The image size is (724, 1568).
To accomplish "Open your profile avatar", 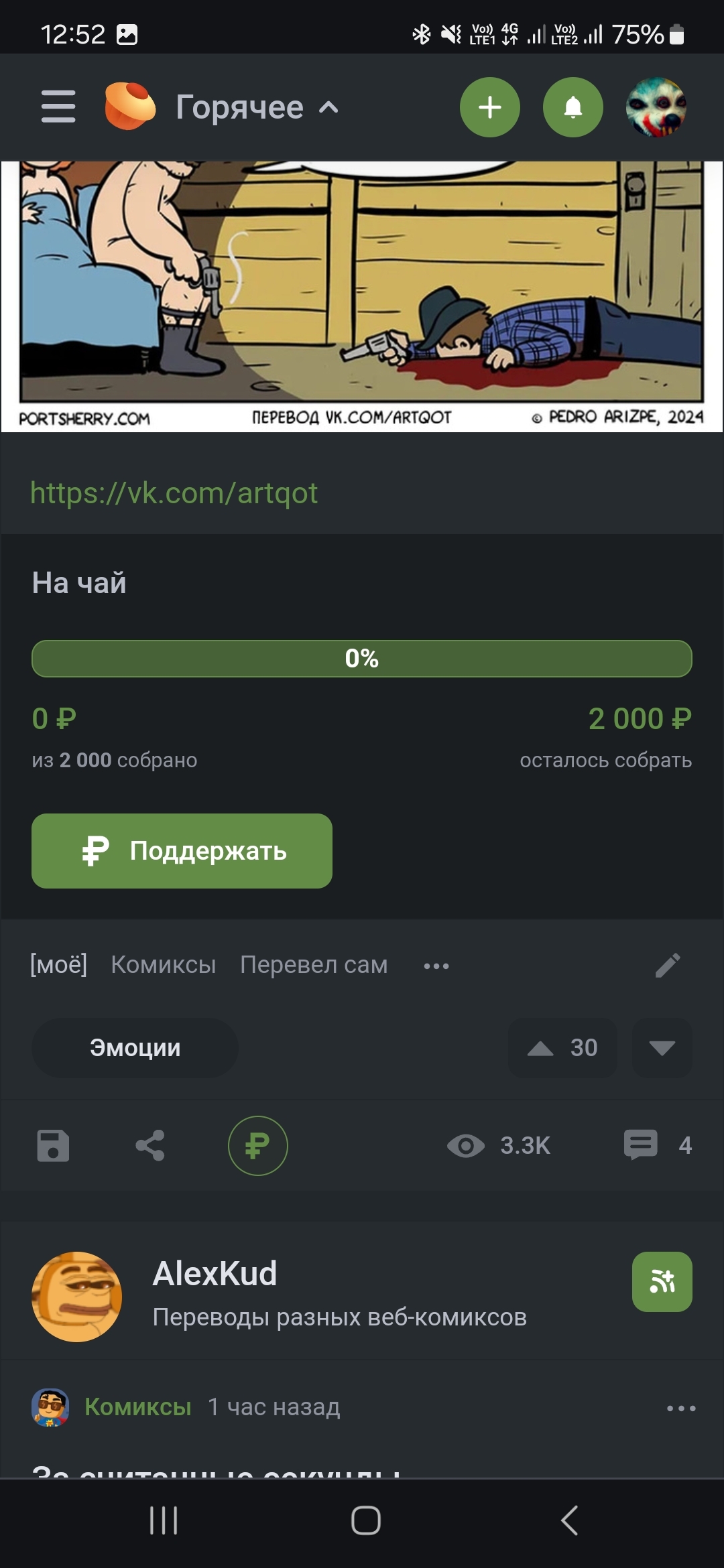I will 656,107.
